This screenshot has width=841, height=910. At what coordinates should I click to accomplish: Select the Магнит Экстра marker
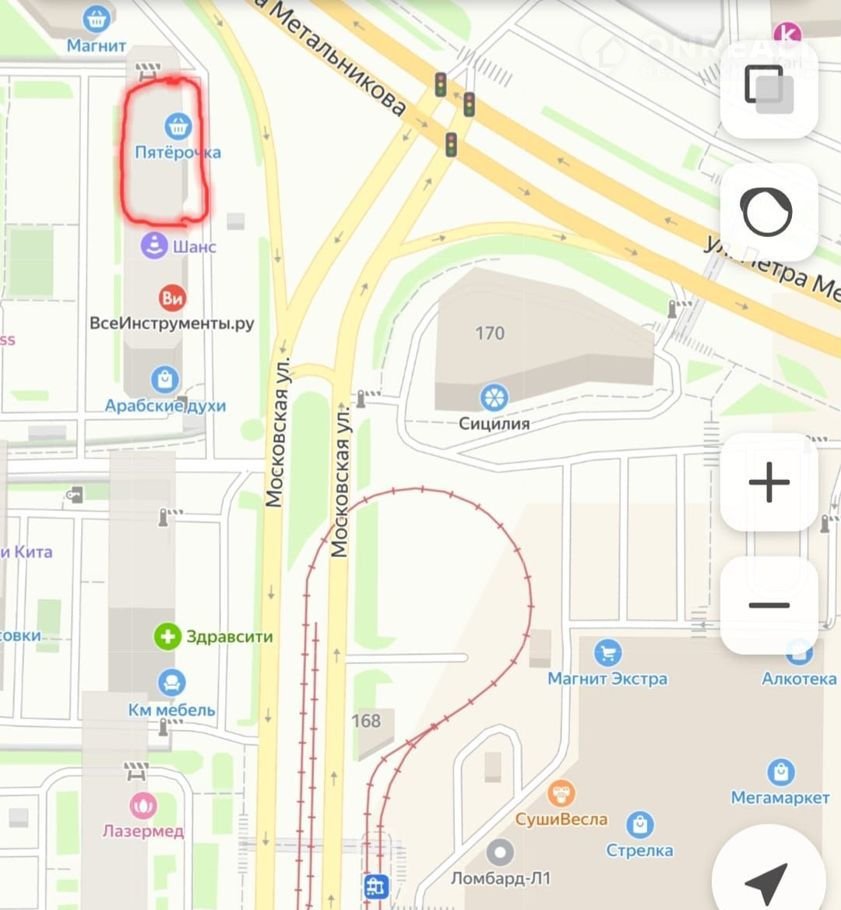[x=607, y=654]
